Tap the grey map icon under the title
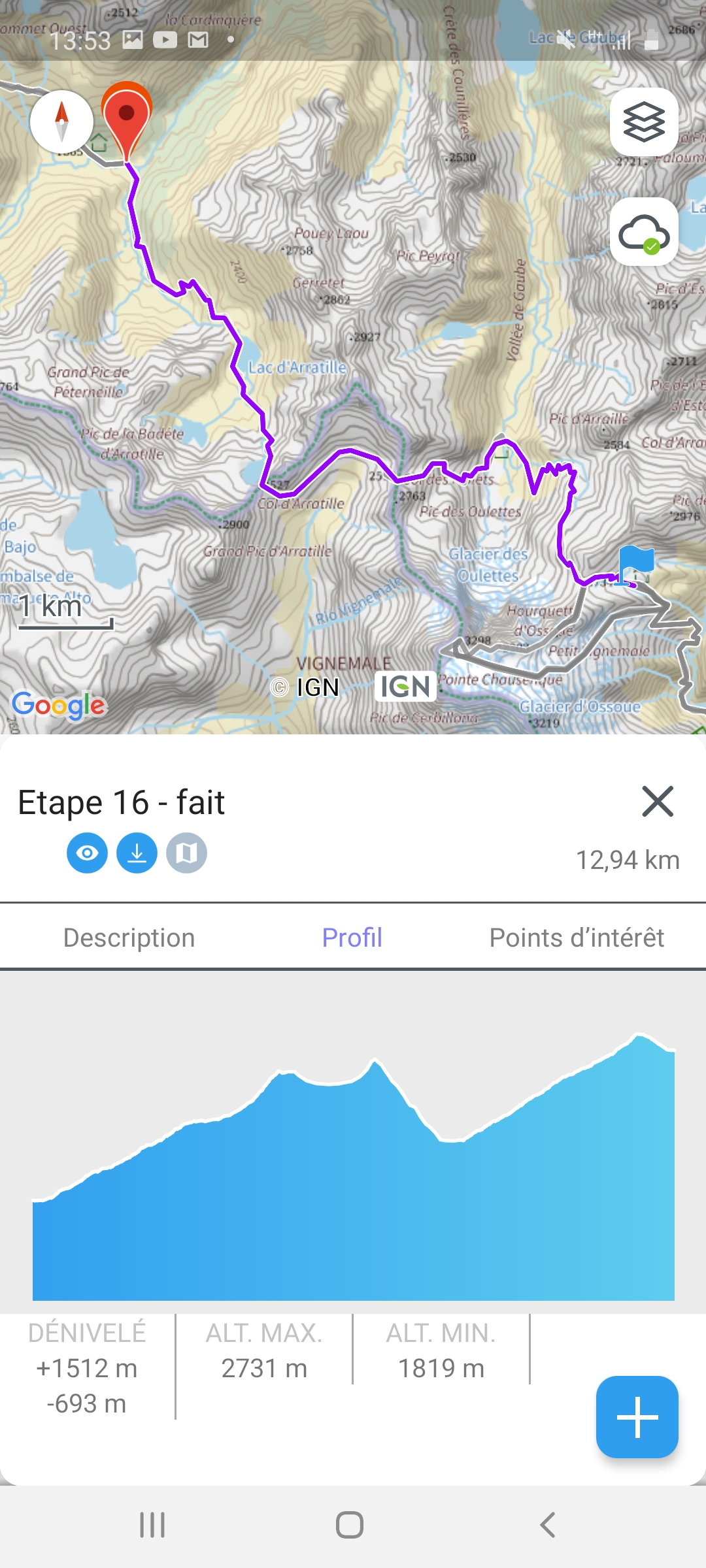The height and width of the screenshot is (1568, 706). click(186, 853)
